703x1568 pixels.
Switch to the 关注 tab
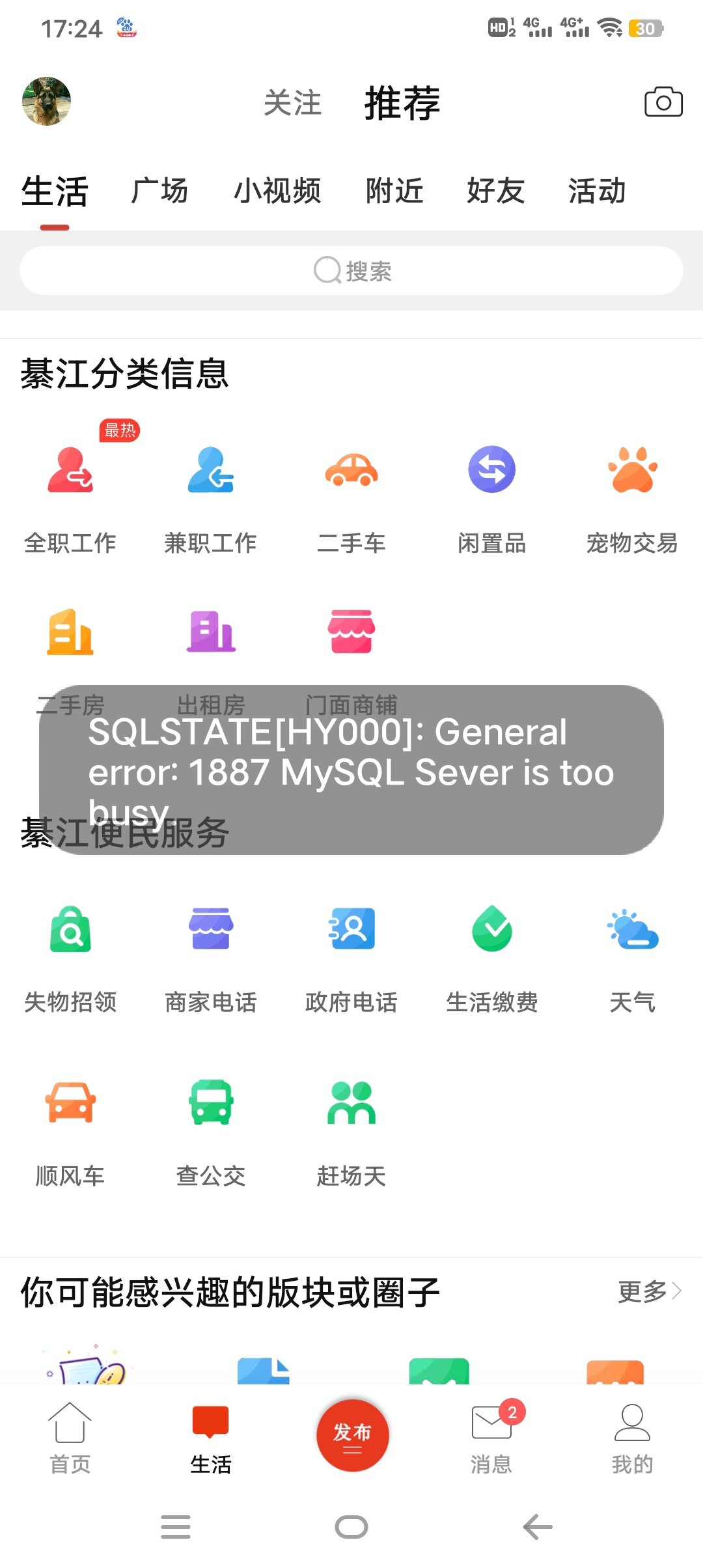[x=292, y=104]
